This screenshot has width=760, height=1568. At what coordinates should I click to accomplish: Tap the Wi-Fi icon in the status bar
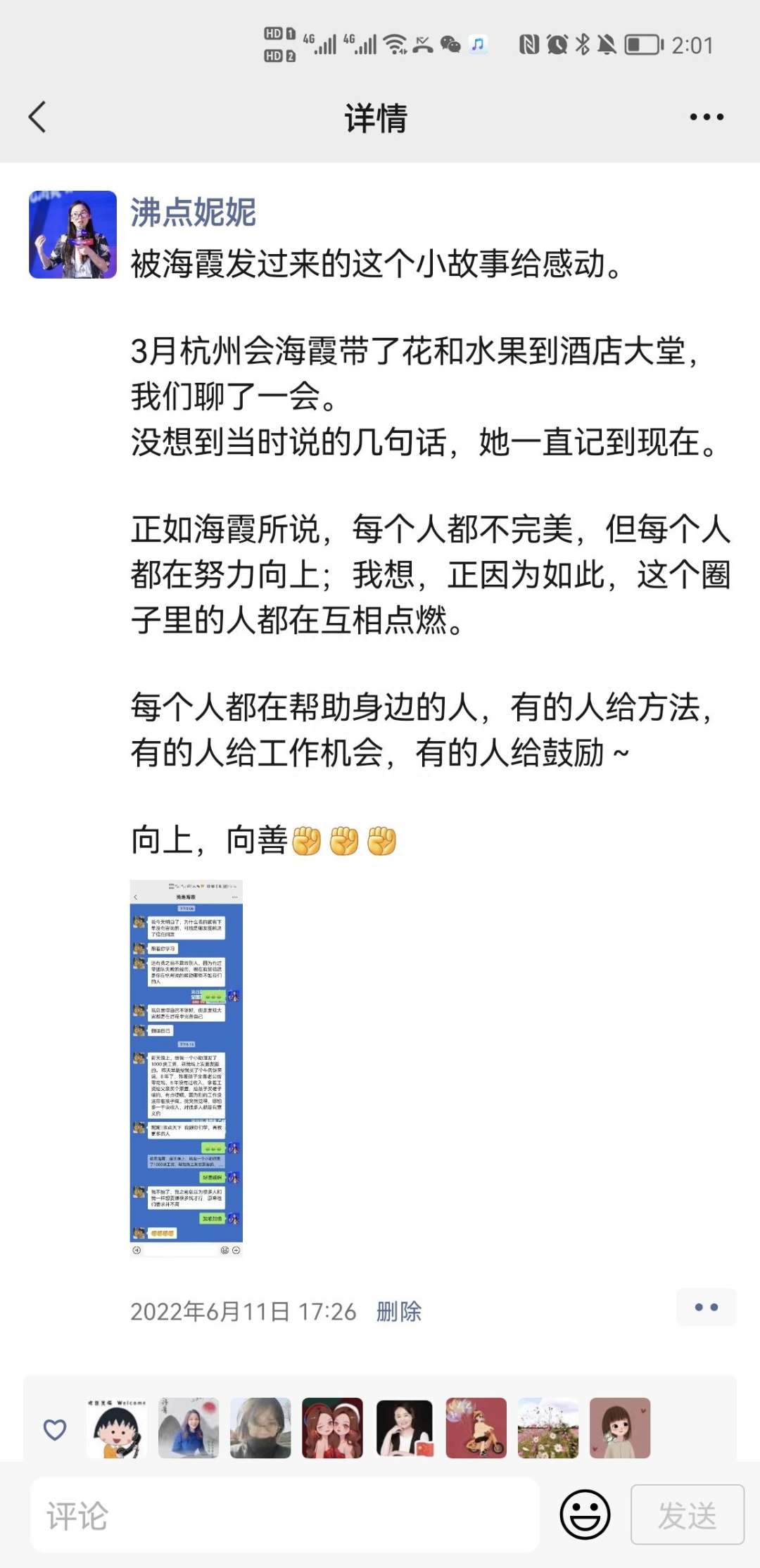coord(394,44)
